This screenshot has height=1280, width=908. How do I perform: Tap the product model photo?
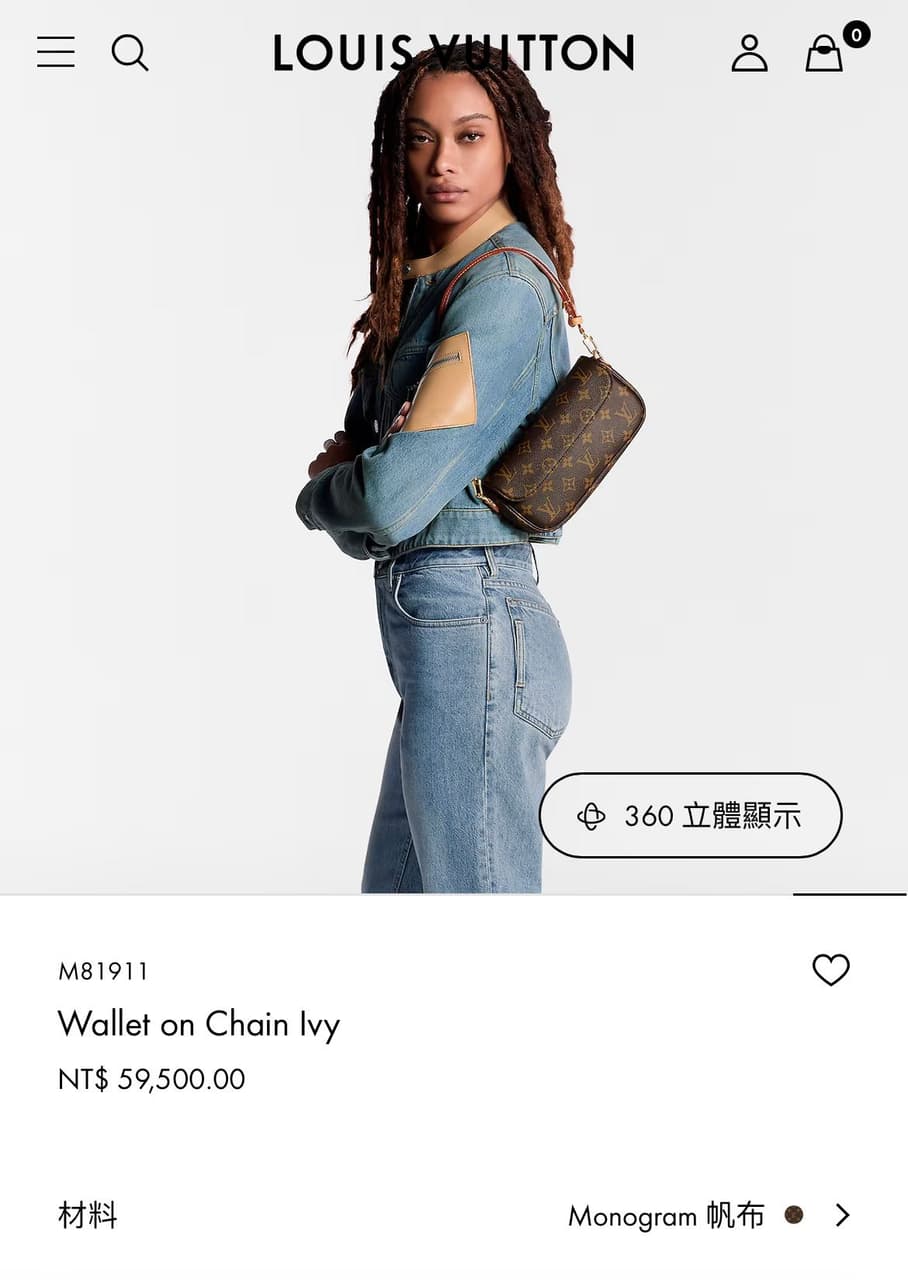pos(454,450)
